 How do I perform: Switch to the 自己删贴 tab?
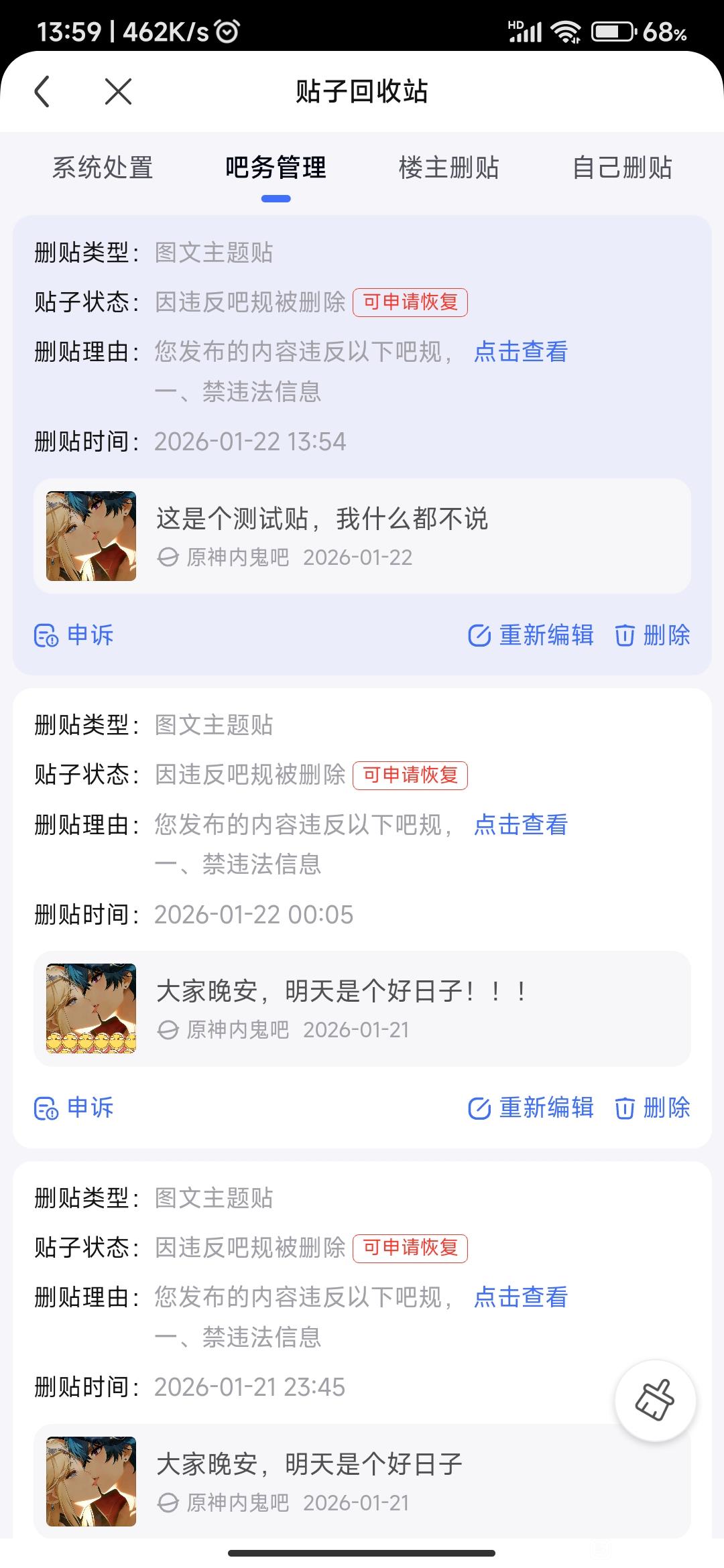[x=621, y=168]
